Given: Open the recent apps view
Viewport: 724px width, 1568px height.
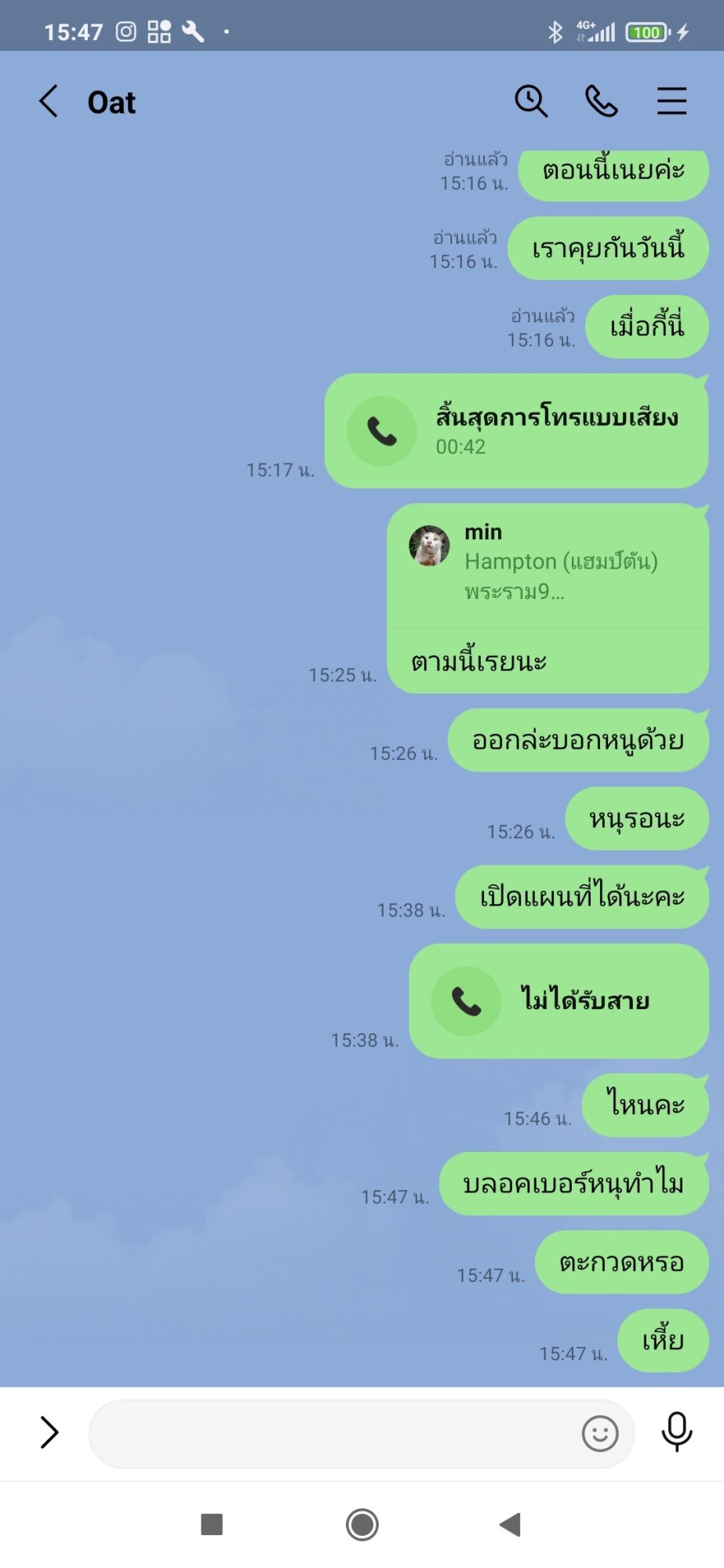Looking at the screenshot, I should 212,1525.
